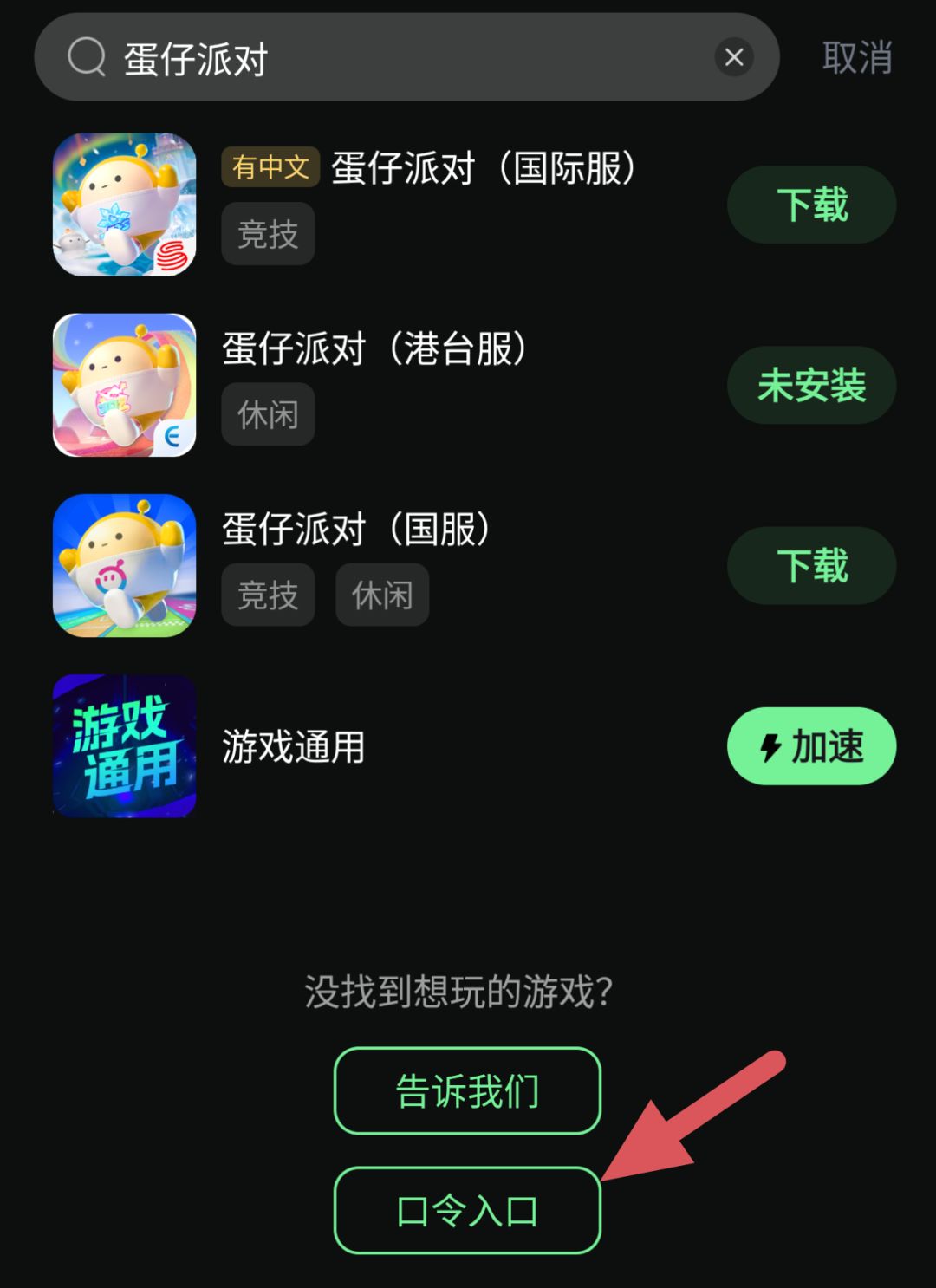
Task: Select the 竞技 tag under 国服
Action: coord(268,595)
